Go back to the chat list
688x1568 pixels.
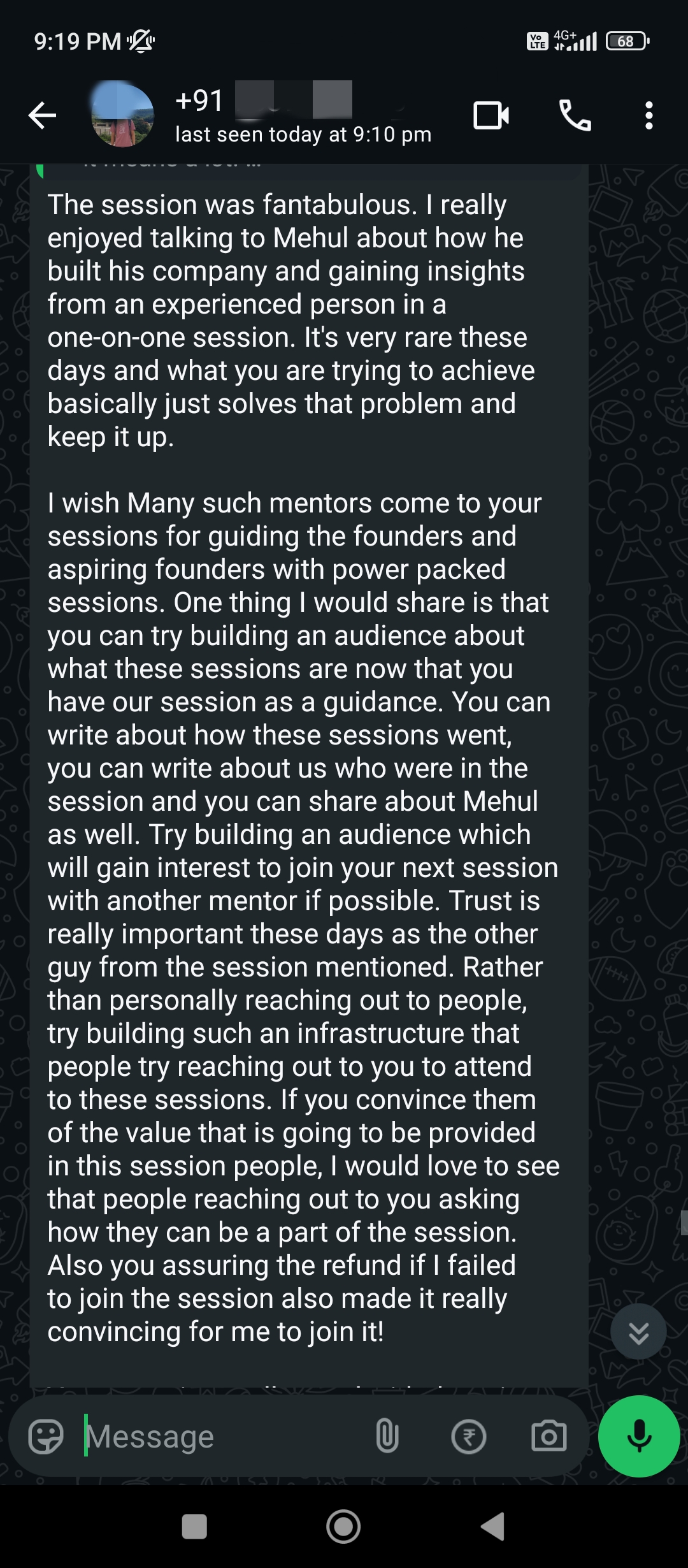(x=43, y=115)
